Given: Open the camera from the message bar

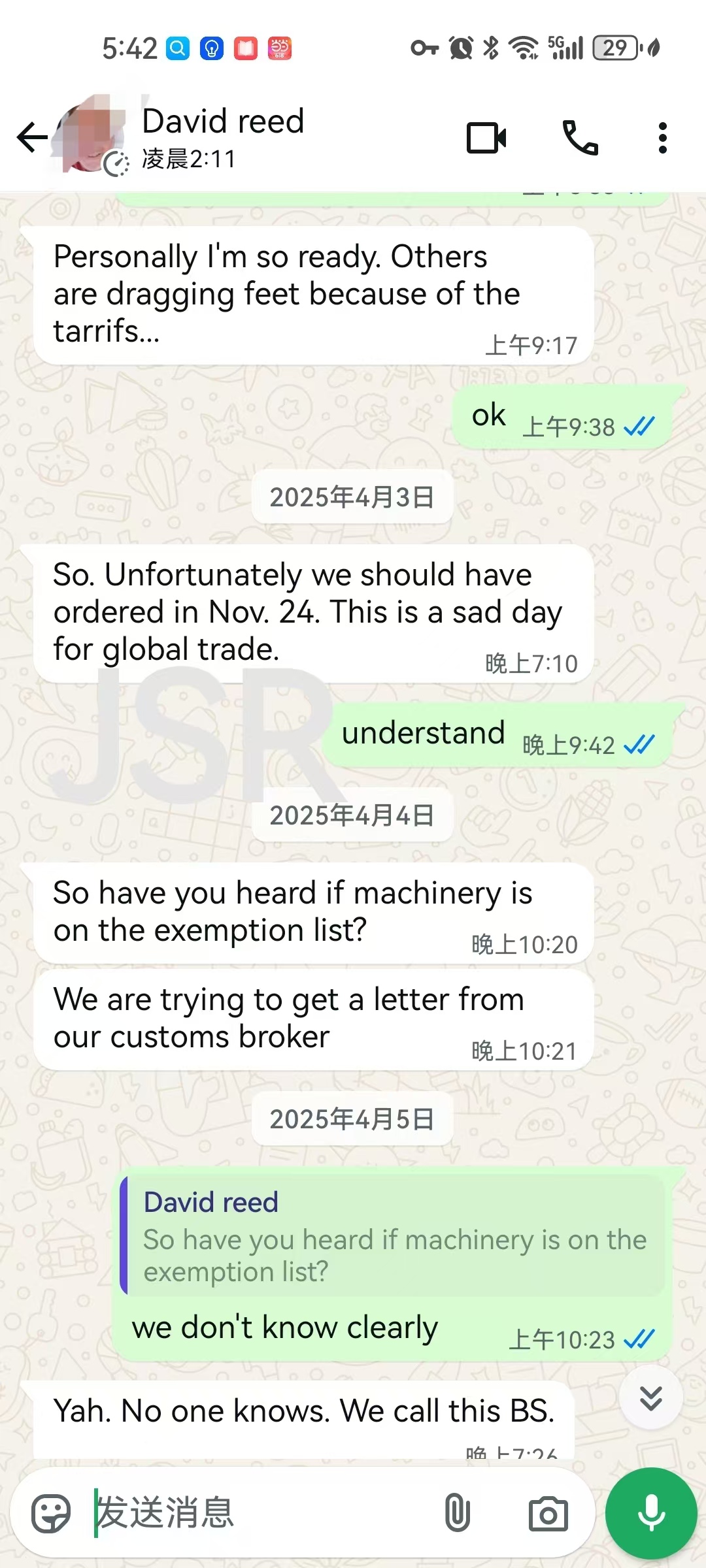Looking at the screenshot, I should coord(548,1513).
